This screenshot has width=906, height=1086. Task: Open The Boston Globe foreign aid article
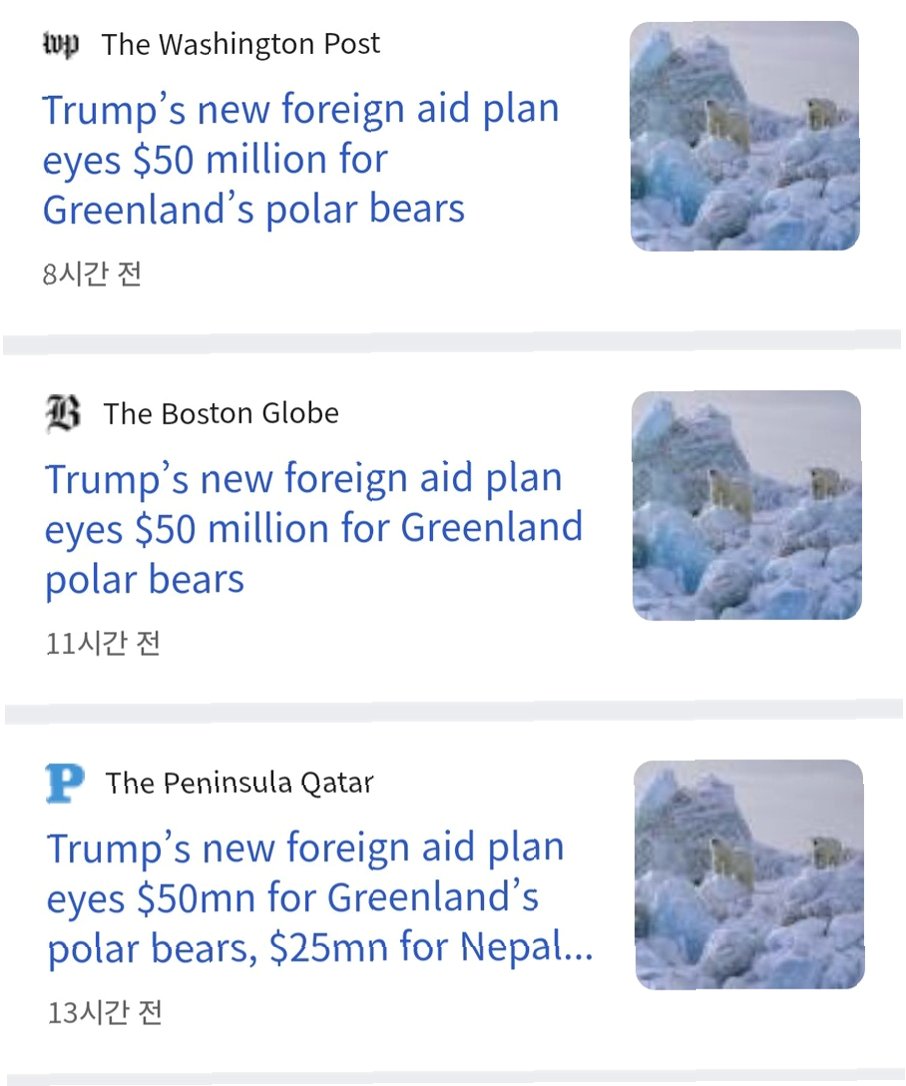point(312,528)
